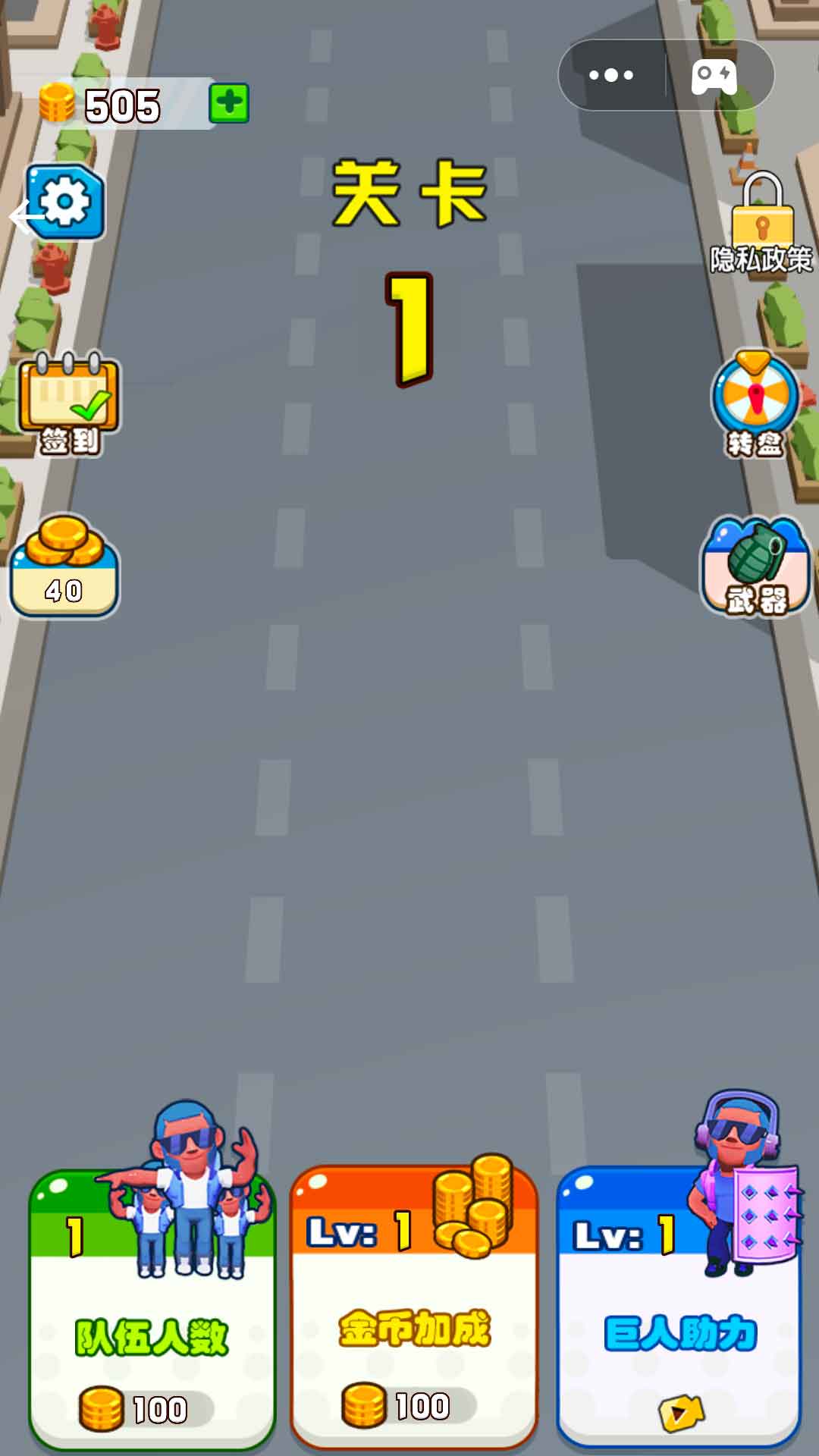Tap the game controller icon
This screenshot has width=819, height=1456.
coord(714,76)
